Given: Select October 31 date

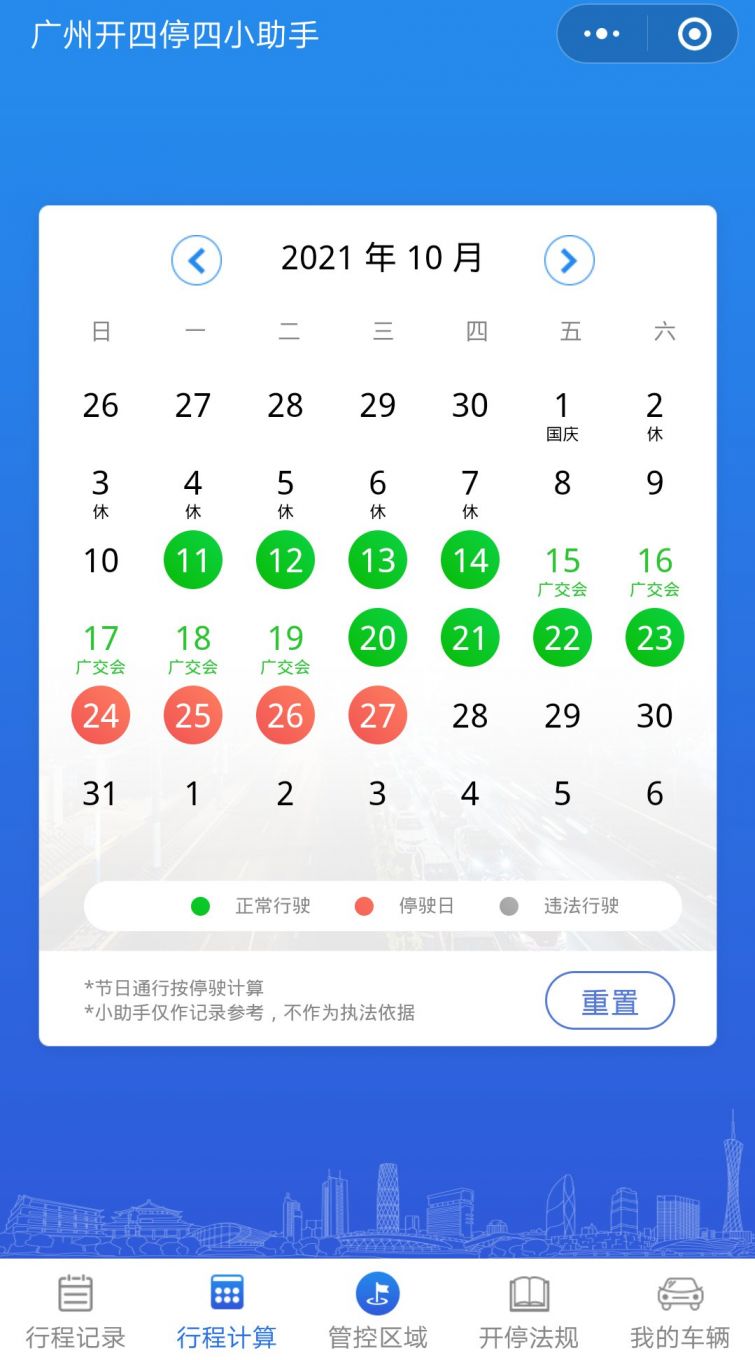Looking at the screenshot, I should 100,794.
